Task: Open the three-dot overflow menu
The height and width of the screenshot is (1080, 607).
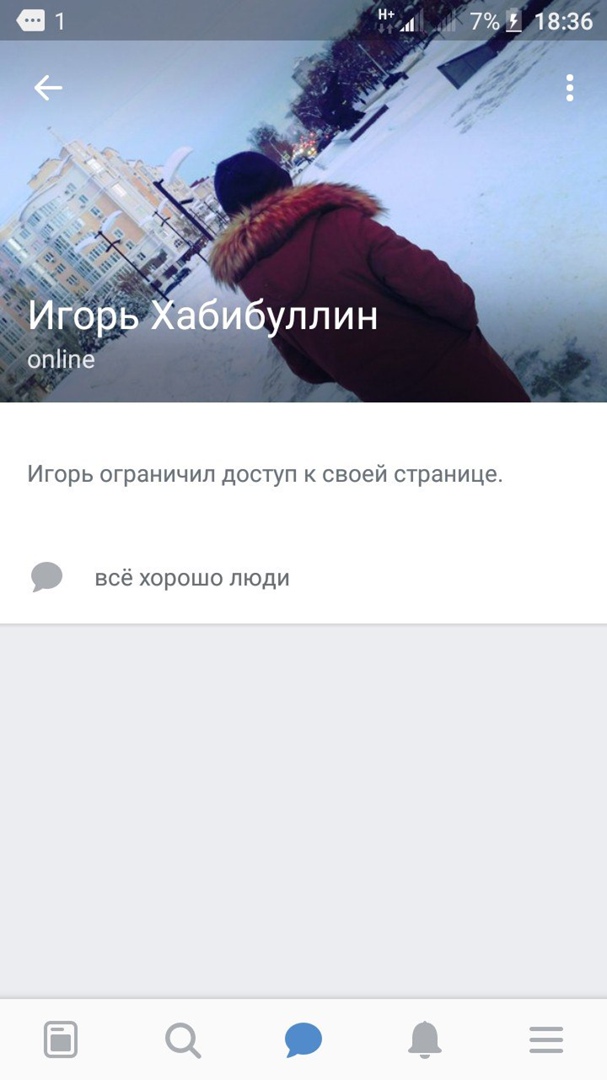Action: pyautogui.click(x=570, y=88)
